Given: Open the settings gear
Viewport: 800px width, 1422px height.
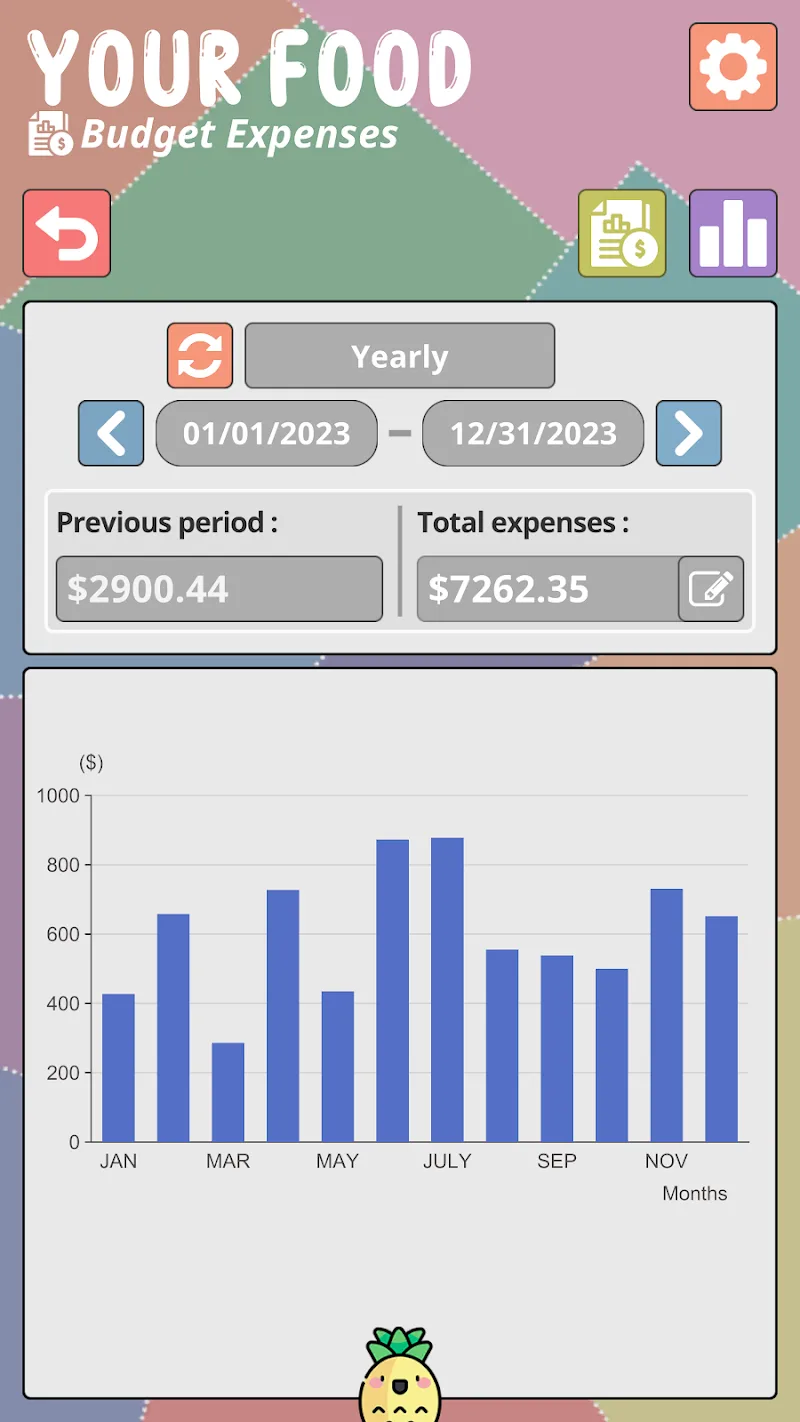Looking at the screenshot, I should pyautogui.click(x=732, y=66).
